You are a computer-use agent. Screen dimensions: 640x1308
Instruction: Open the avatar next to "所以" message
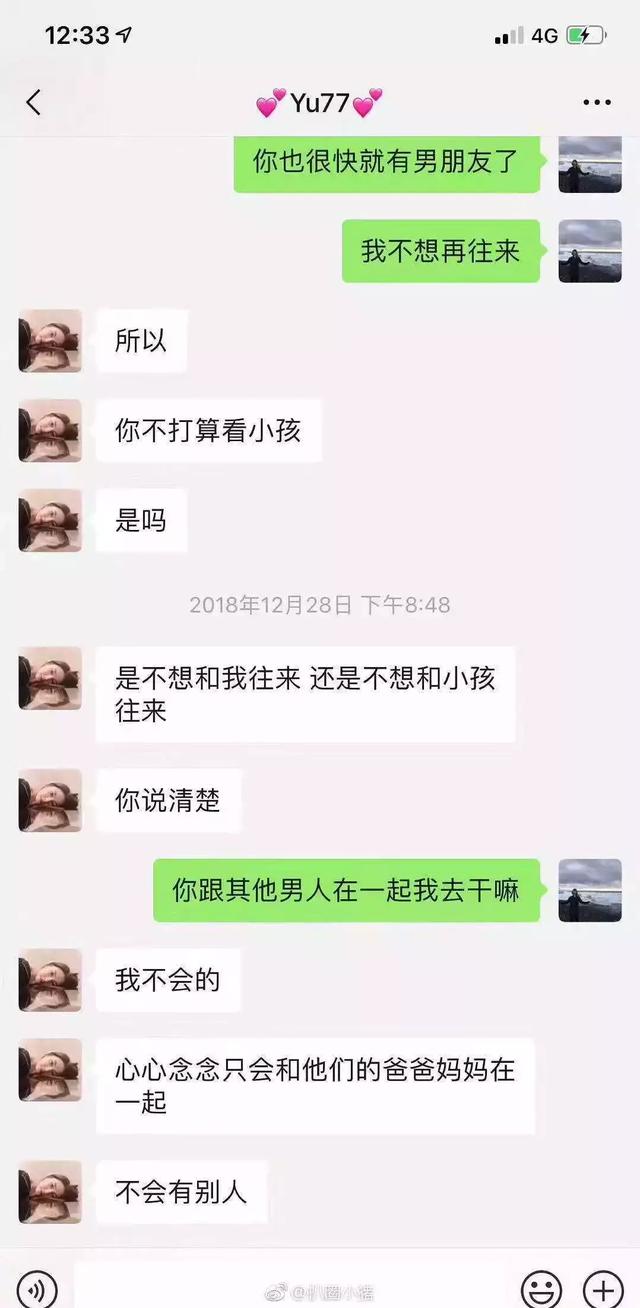pos(50,341)
